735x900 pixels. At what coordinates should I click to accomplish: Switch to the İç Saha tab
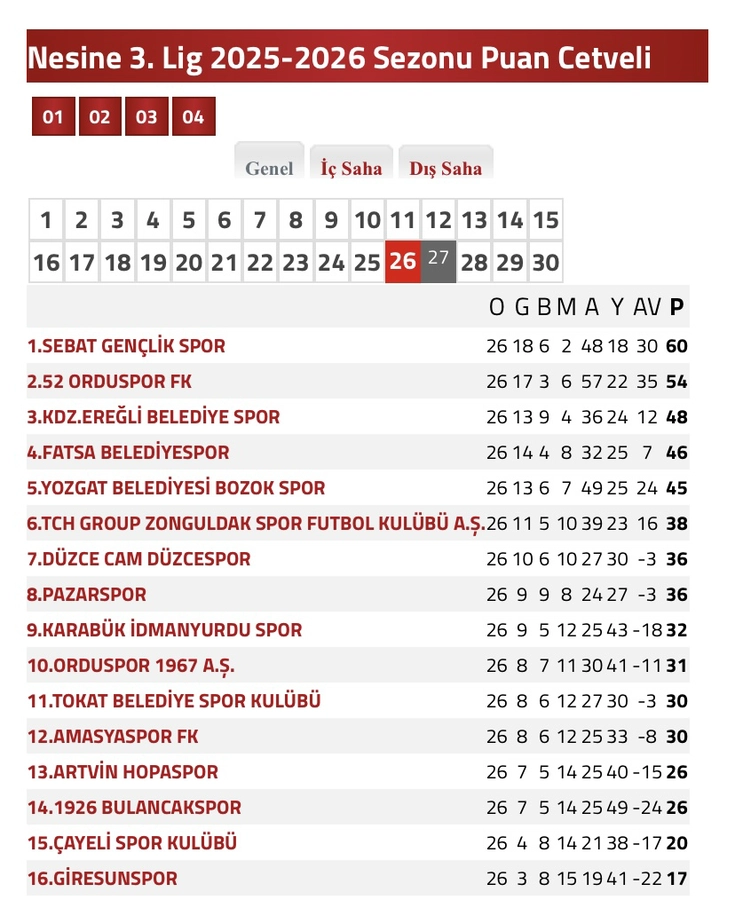point(351,167)
